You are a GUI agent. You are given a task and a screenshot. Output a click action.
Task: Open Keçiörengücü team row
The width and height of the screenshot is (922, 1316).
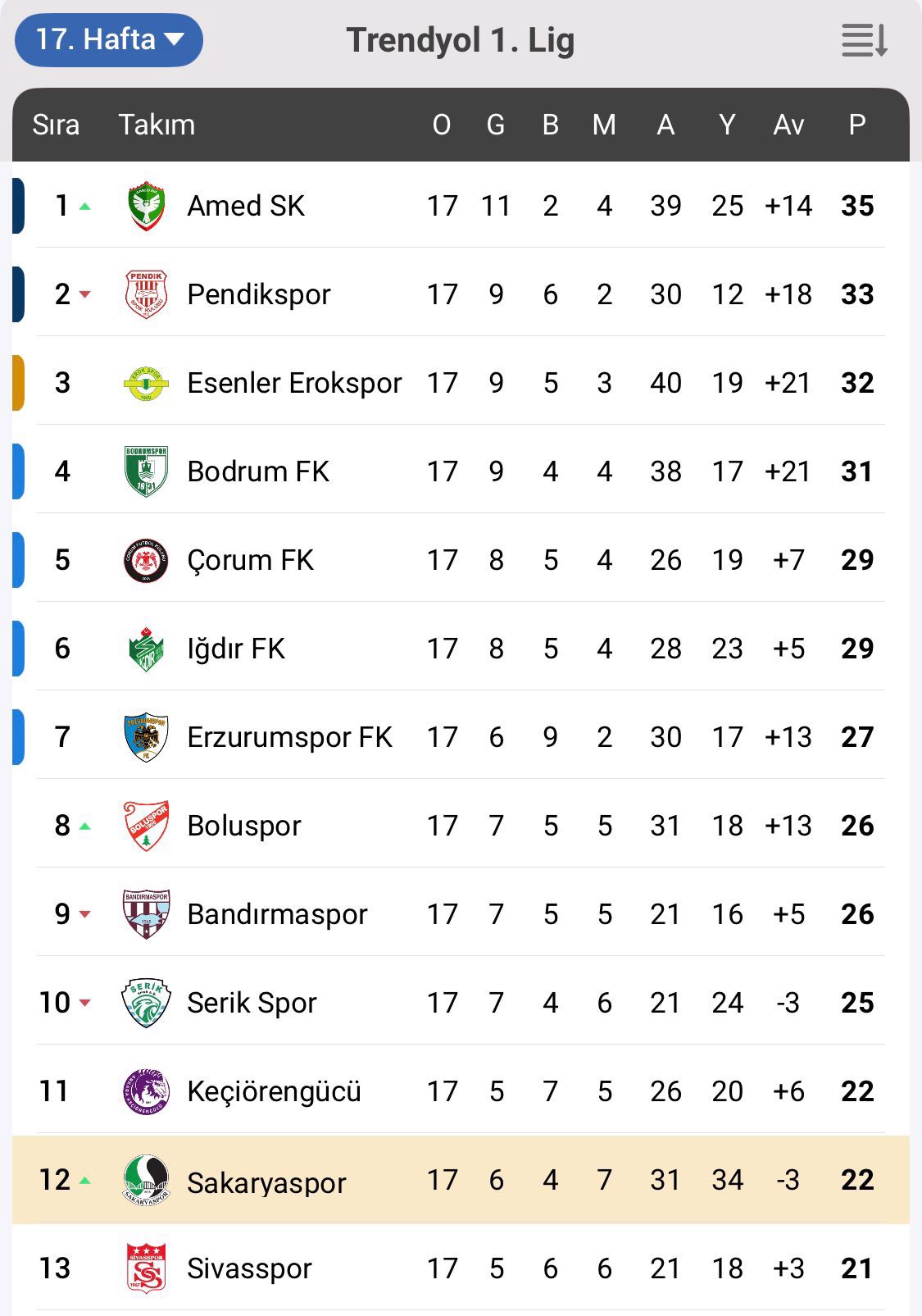[x=274, y=1091]
